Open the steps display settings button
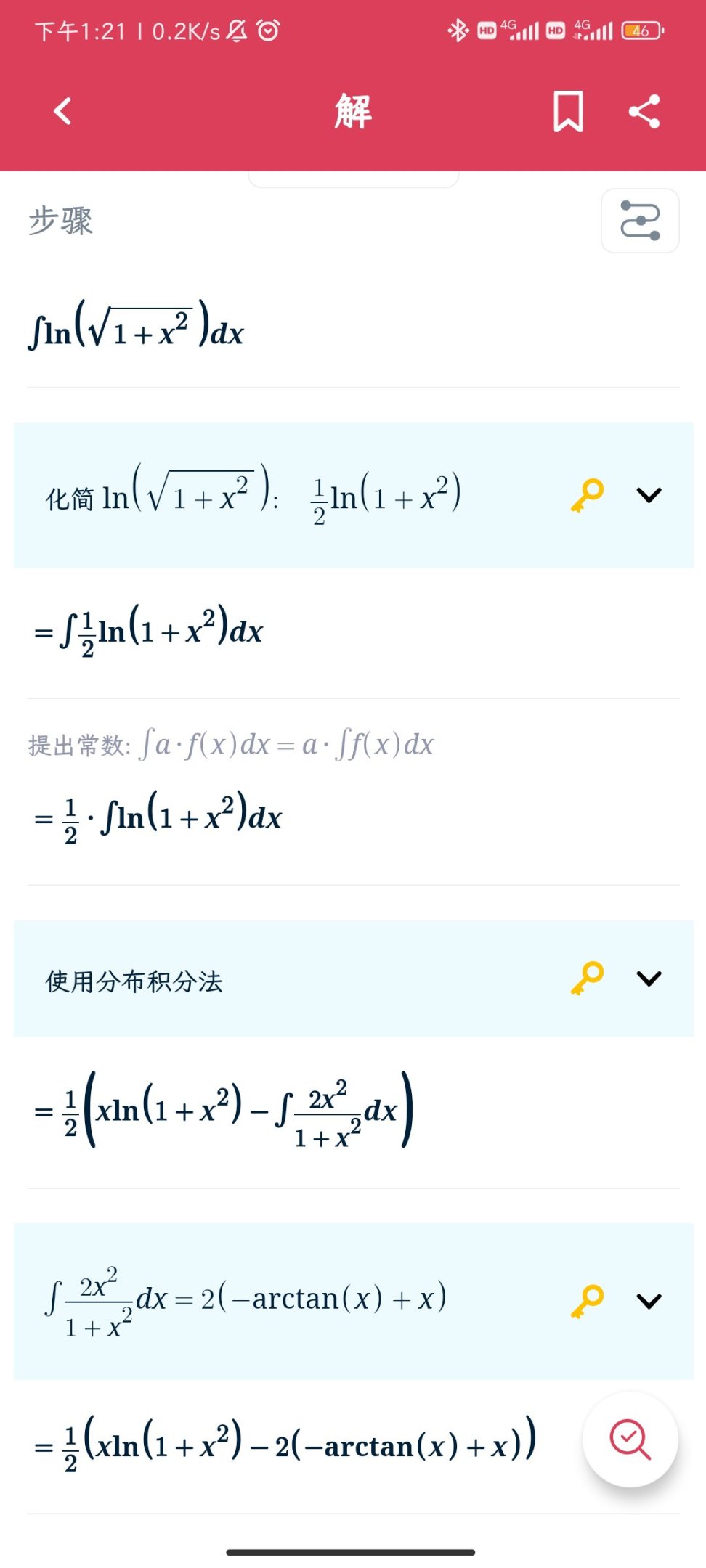706x1568 pixels. click(640, 221)
